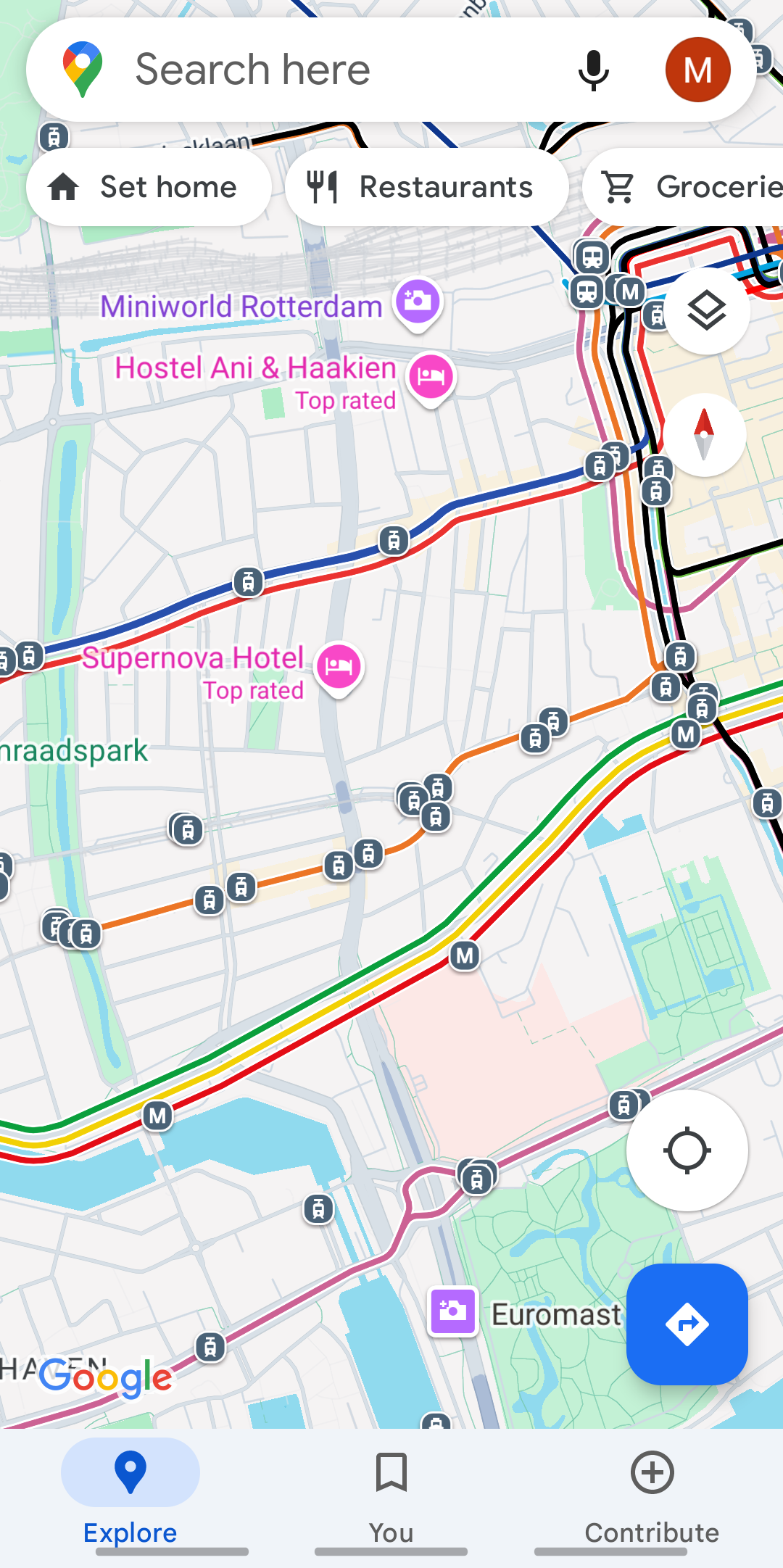Go to the Contribute tab

click(652, 1493)
